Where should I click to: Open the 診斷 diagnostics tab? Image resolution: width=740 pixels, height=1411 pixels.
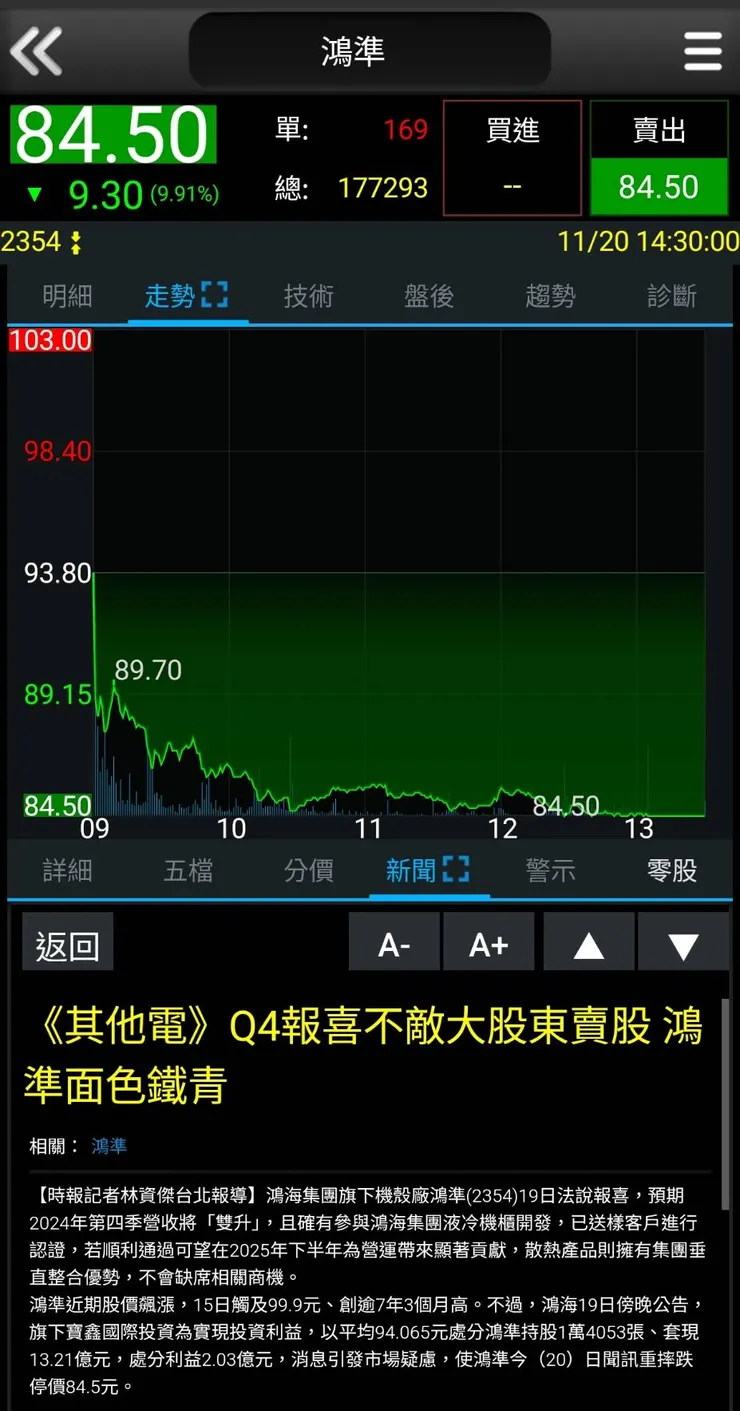(672, 296)
